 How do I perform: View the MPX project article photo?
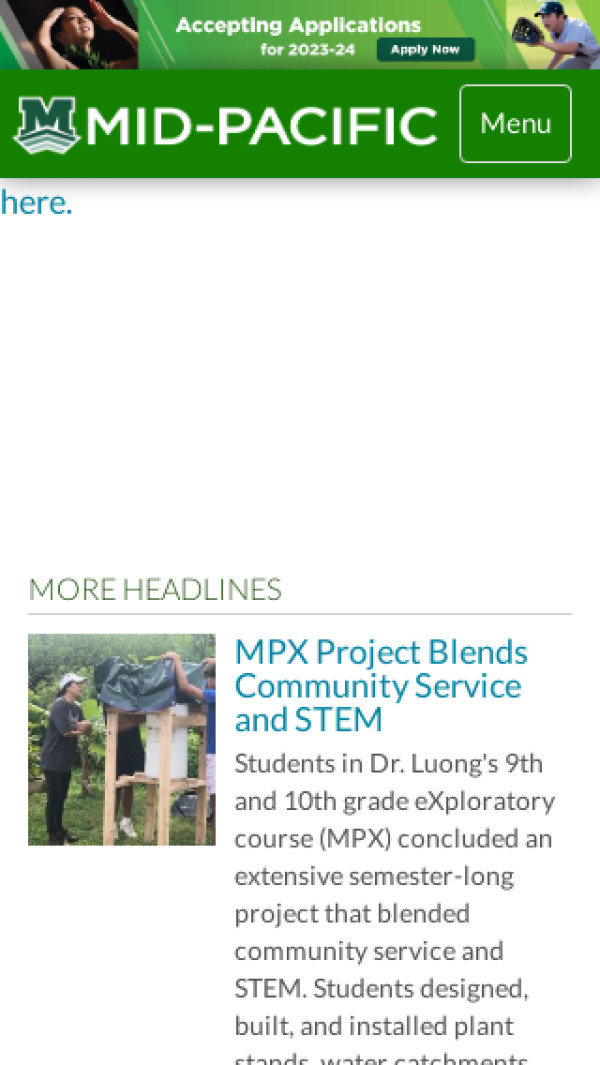(121, 739)
